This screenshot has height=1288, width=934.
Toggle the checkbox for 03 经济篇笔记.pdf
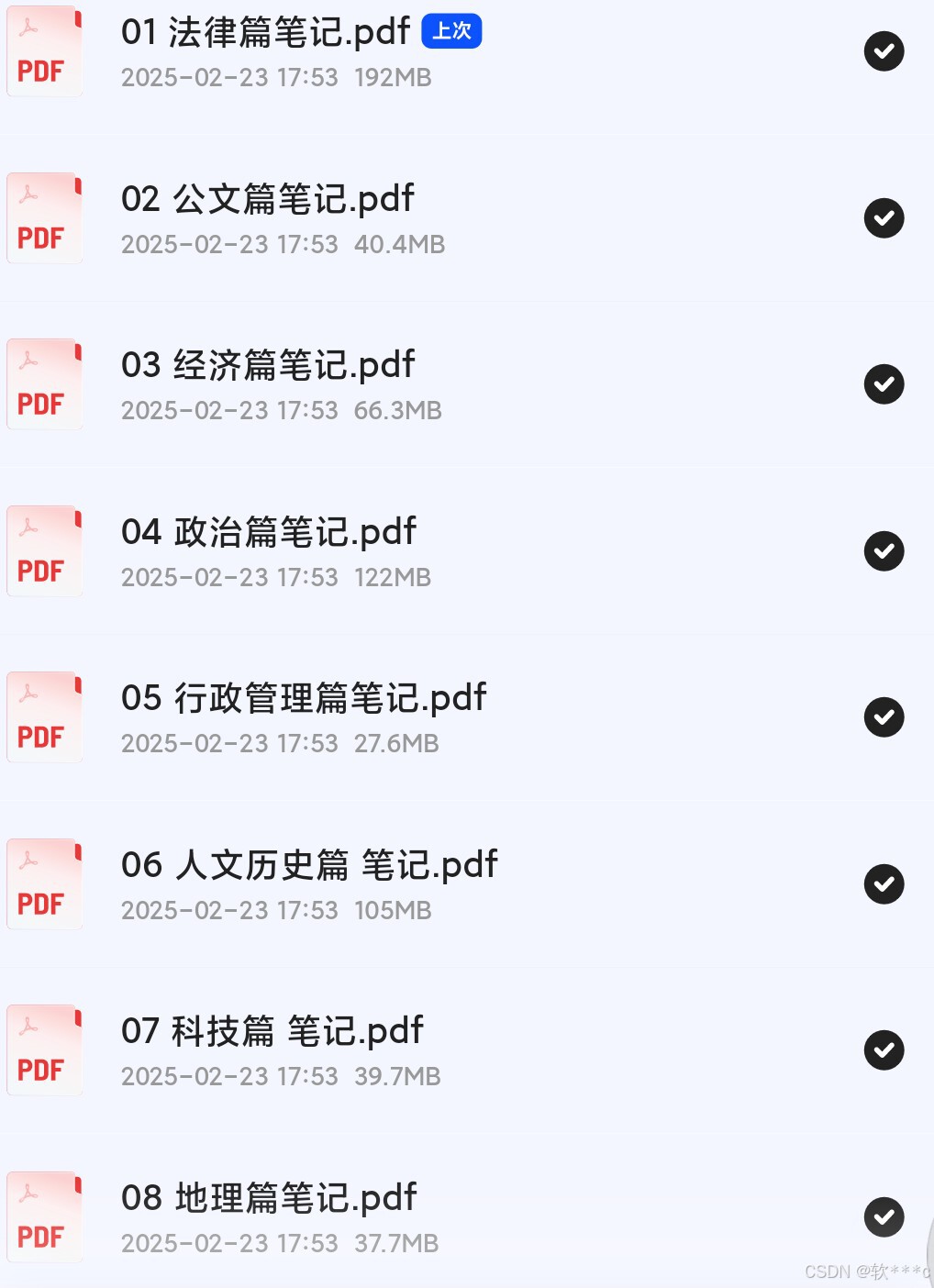click(x=884, y=384)
